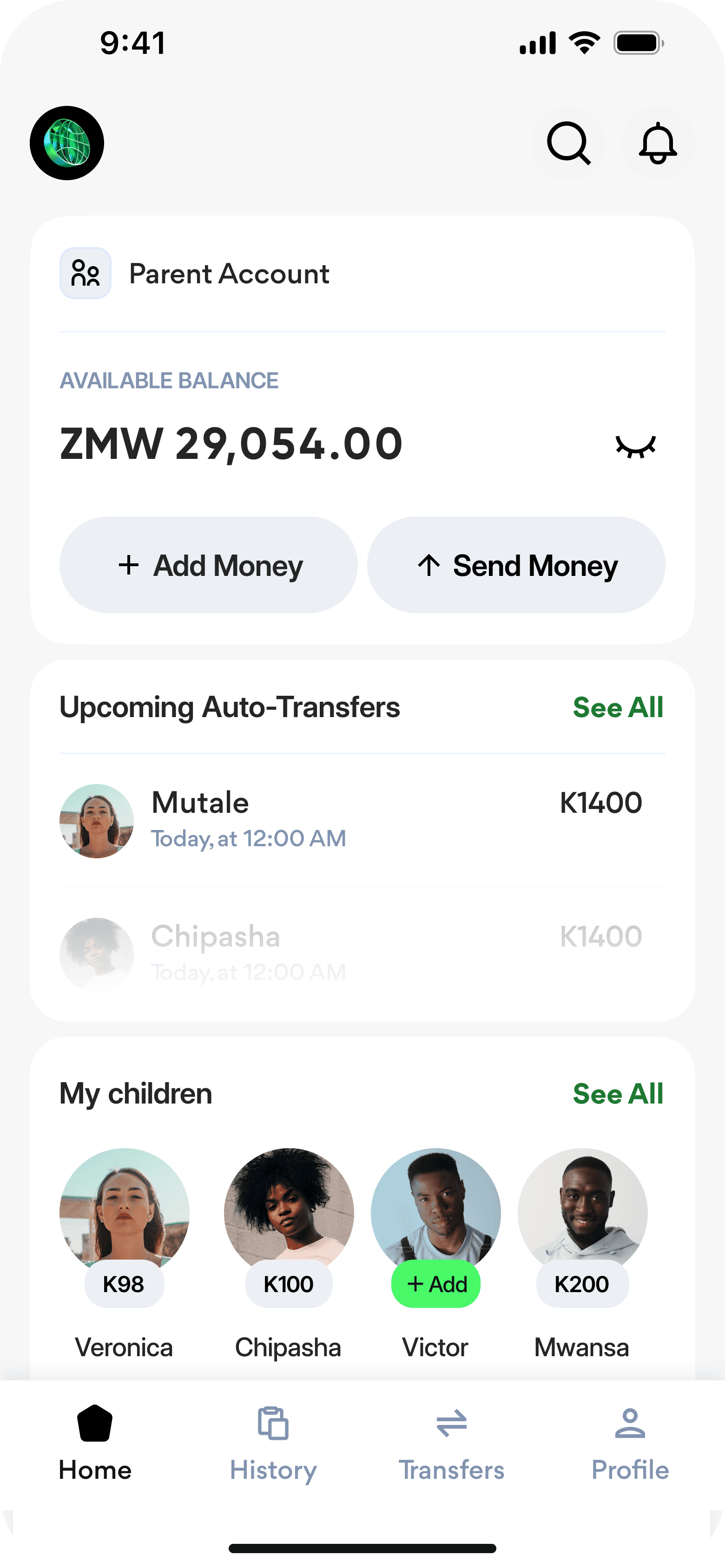This screenshot has width=725, height=1568.
Task: See all my children
Action: click(617, 1094)
